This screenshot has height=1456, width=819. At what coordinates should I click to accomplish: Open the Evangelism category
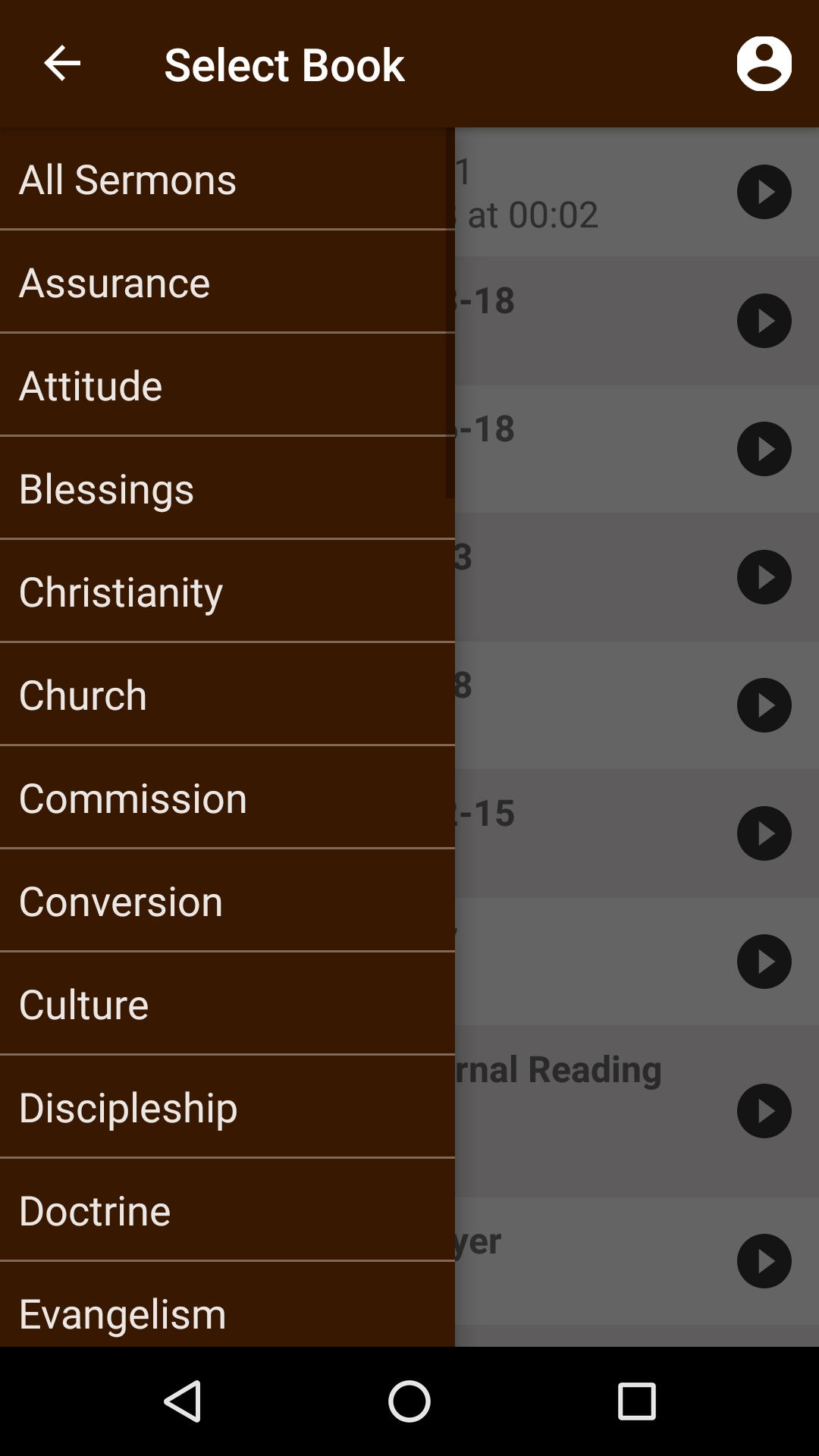(227, 1312)
